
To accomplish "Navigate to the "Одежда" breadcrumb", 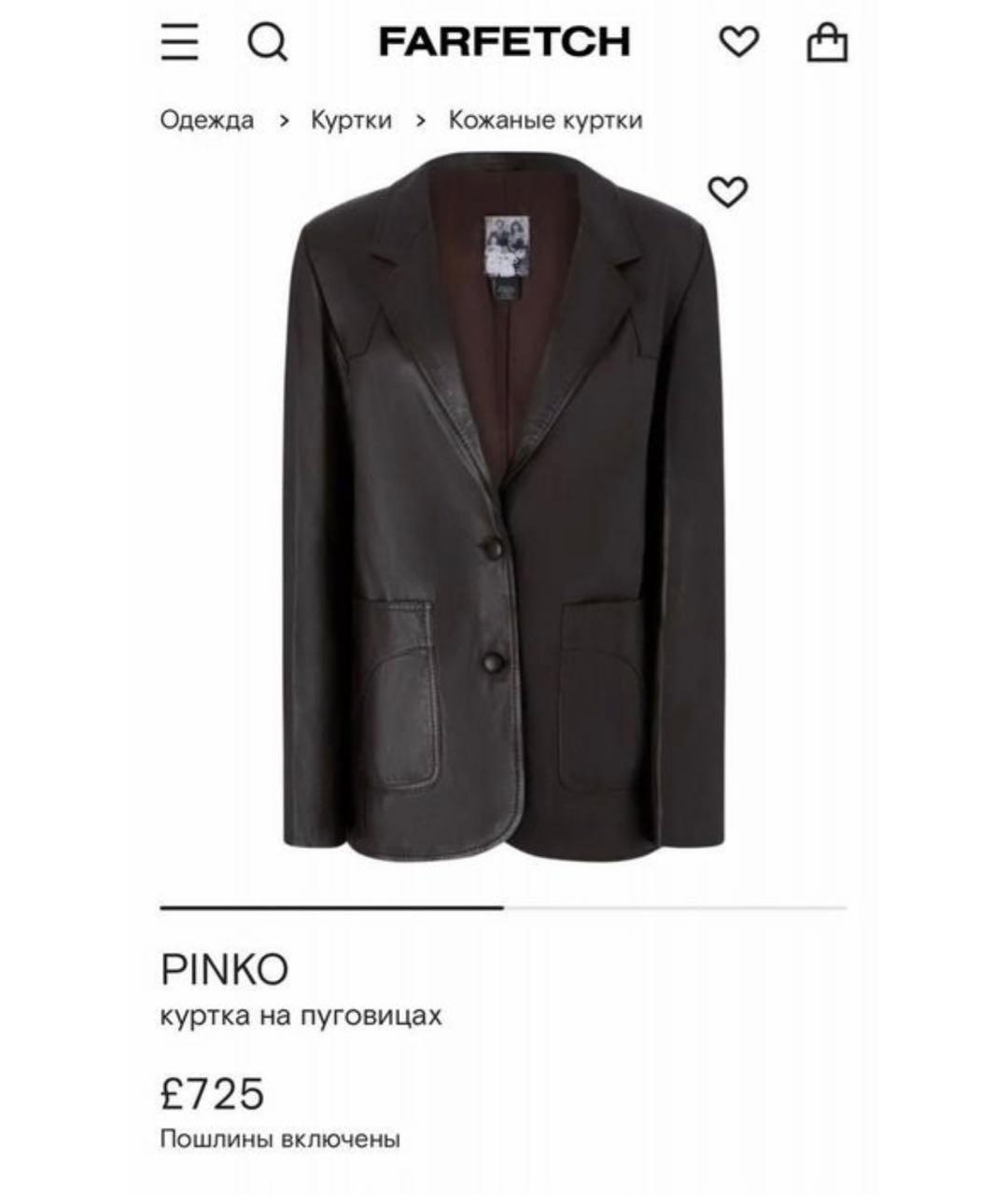I will 210,118.
